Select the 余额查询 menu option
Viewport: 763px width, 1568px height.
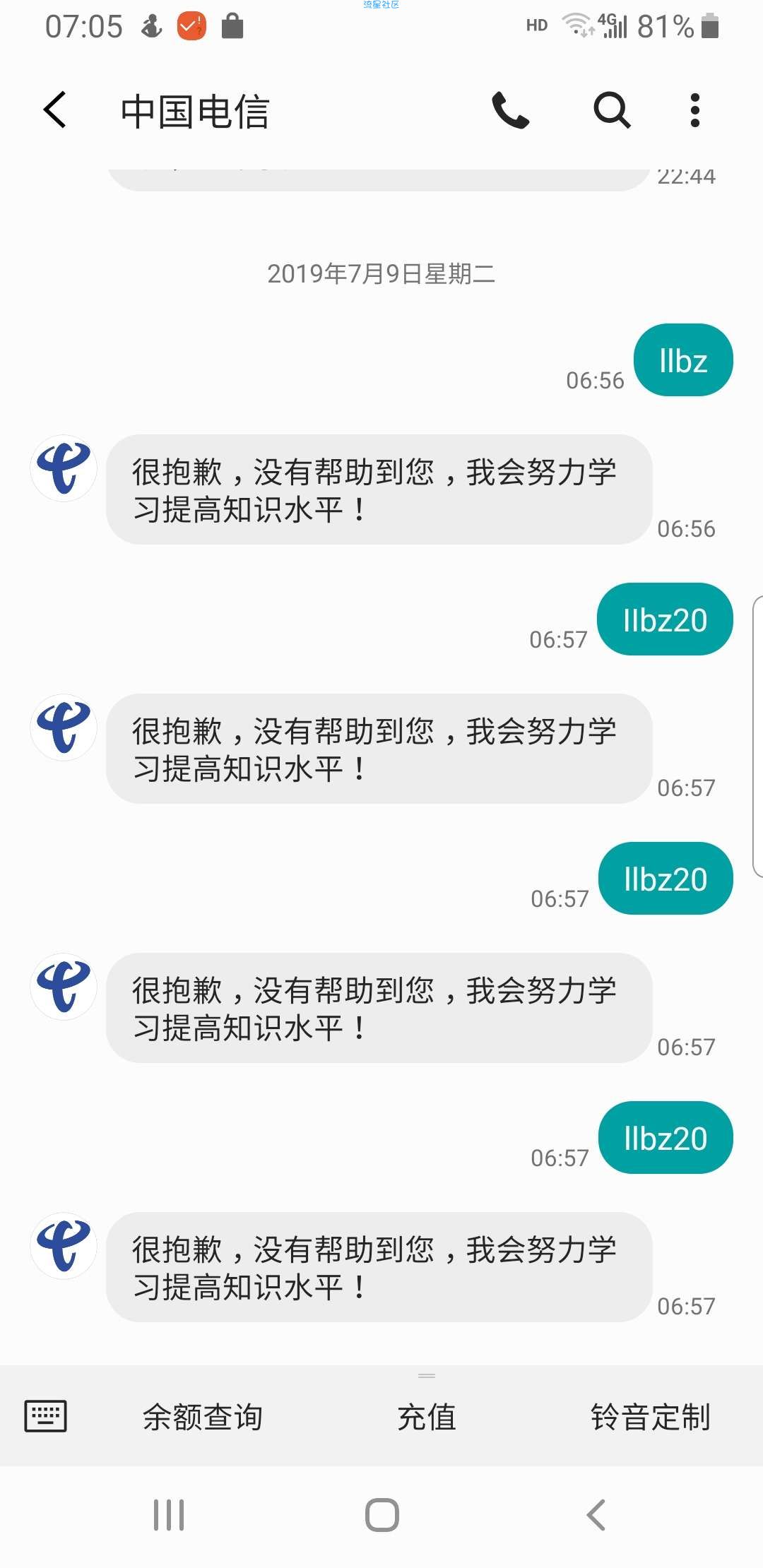point(203,1416)
